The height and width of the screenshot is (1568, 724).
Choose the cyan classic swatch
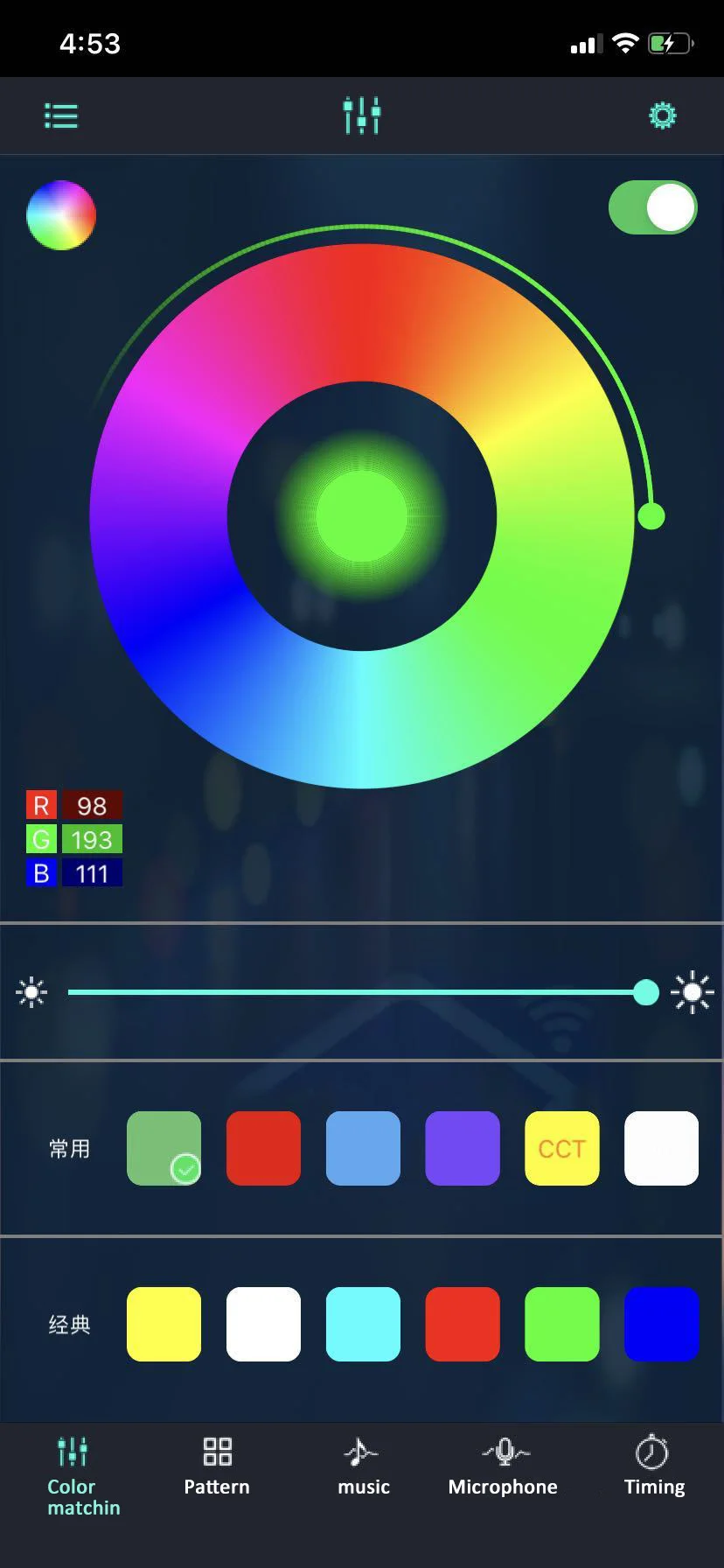(363, 1324)
